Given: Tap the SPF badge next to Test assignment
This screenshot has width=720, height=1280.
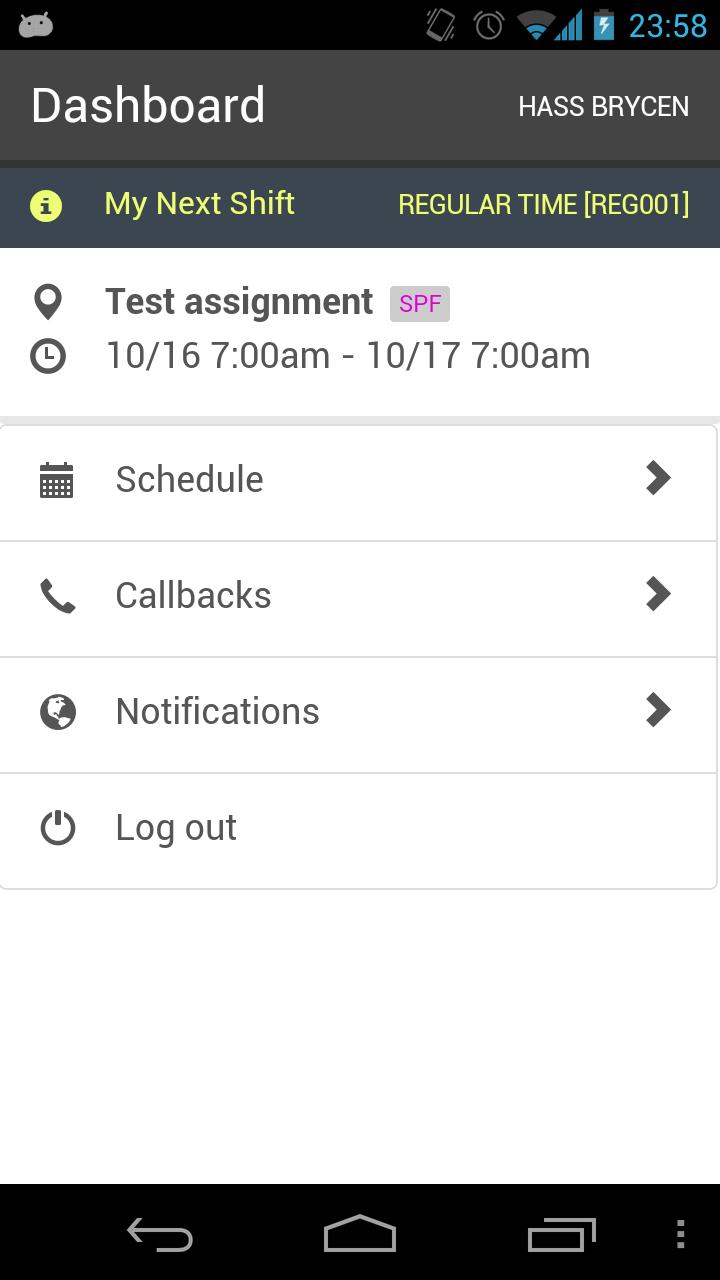Looking at the screenshot, I should pos(419,303).
